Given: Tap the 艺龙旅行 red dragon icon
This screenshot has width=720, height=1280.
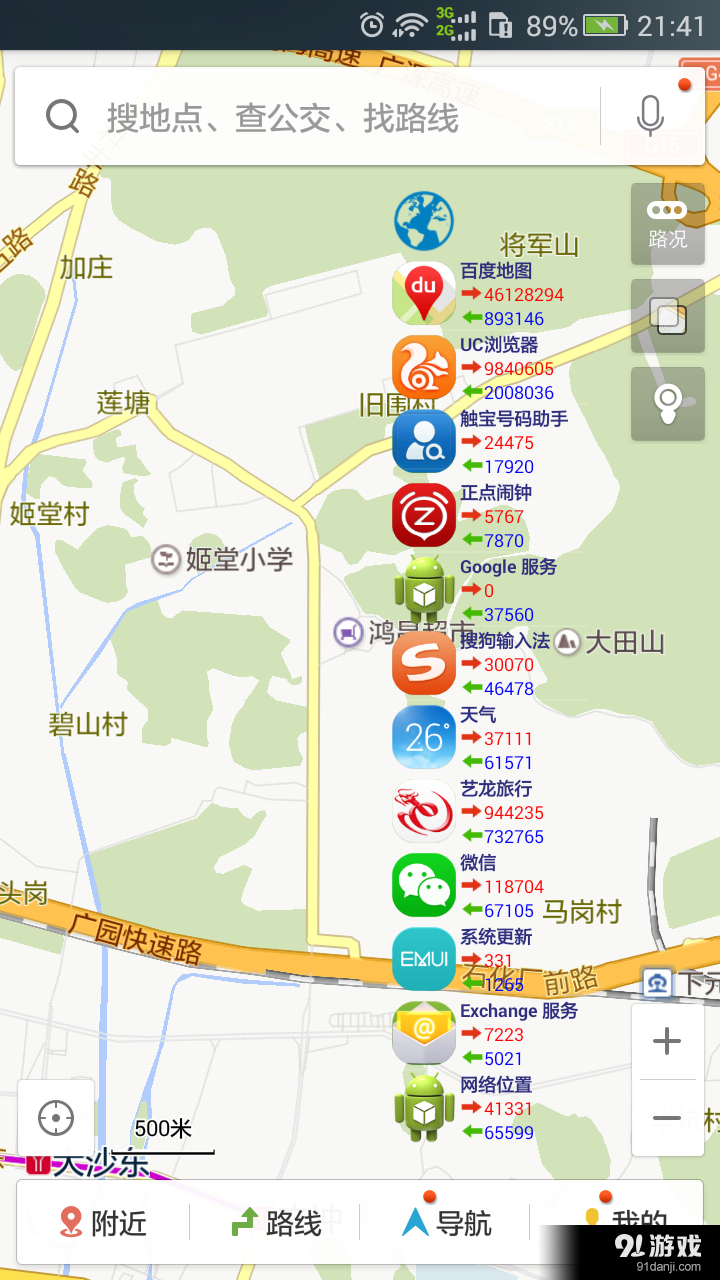Looking at the screenshot, I should 424,812.
